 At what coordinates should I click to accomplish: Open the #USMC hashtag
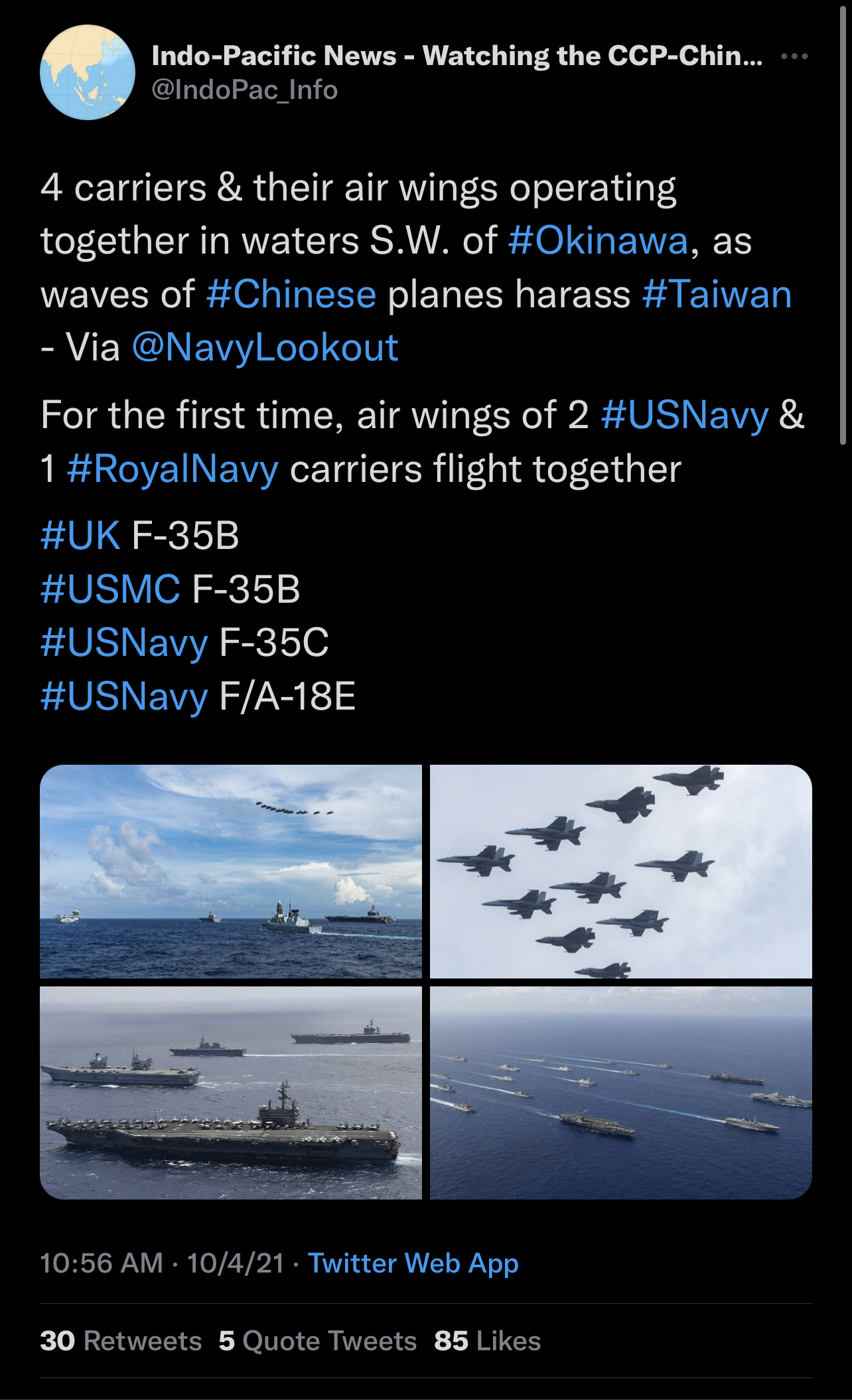coord(110,589)
